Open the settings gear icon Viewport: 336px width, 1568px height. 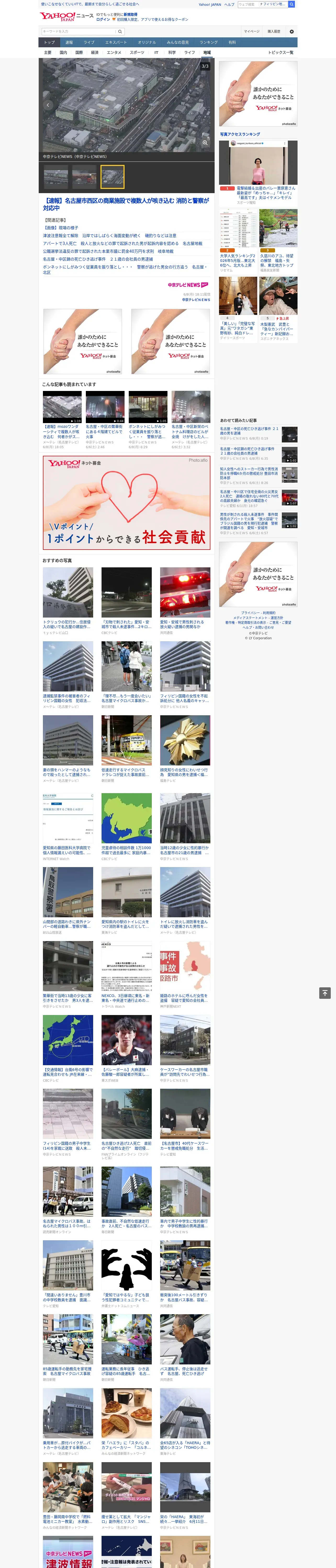pos(292,32)
